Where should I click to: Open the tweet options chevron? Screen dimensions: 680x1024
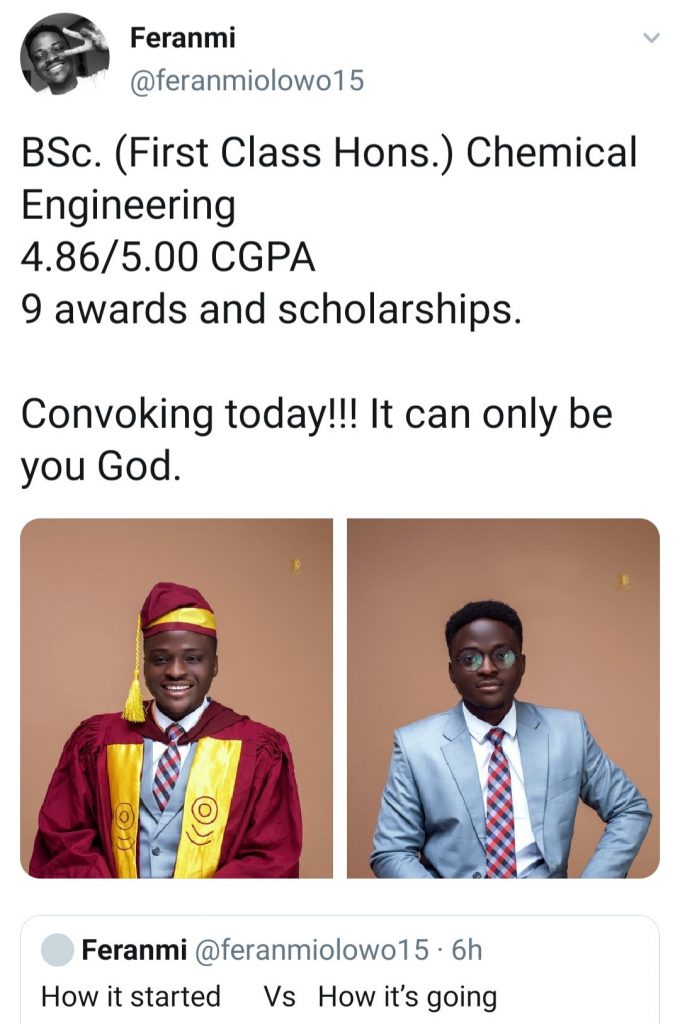click(651, 38)
